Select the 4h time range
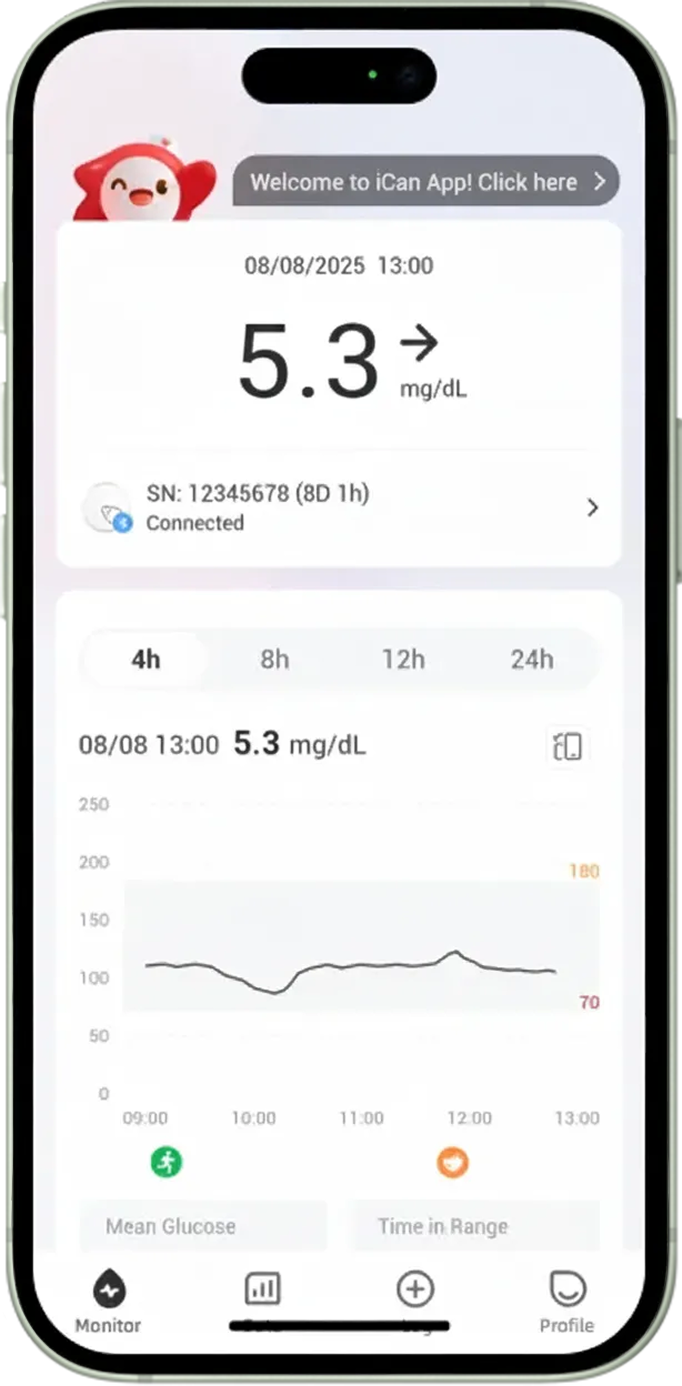 [146, 659]
